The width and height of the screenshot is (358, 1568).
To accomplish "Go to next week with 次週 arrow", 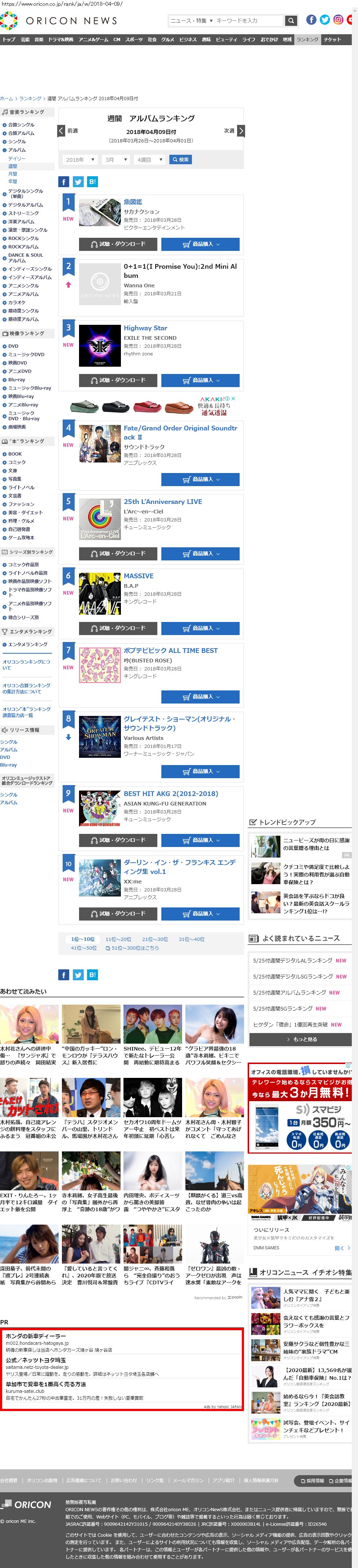I will 240,131.
